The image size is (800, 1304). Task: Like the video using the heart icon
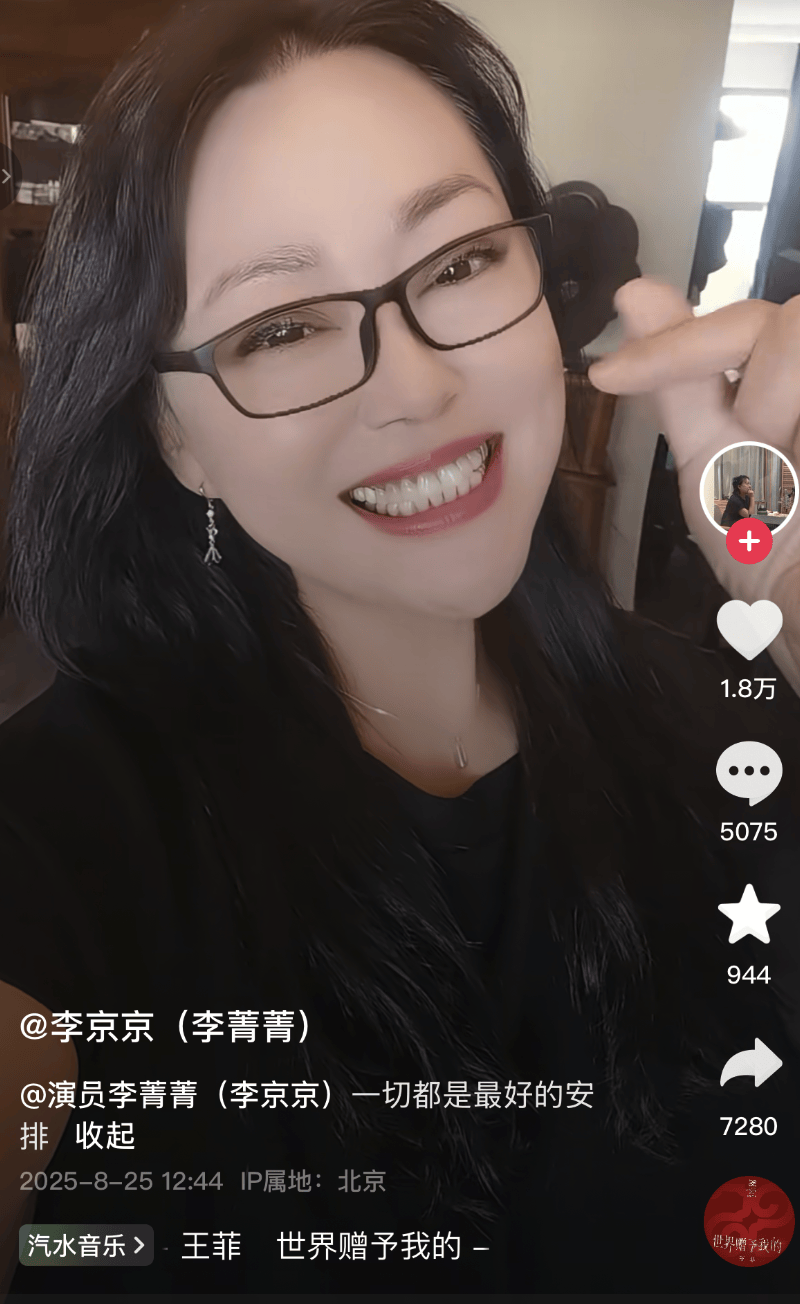[748, 628]
